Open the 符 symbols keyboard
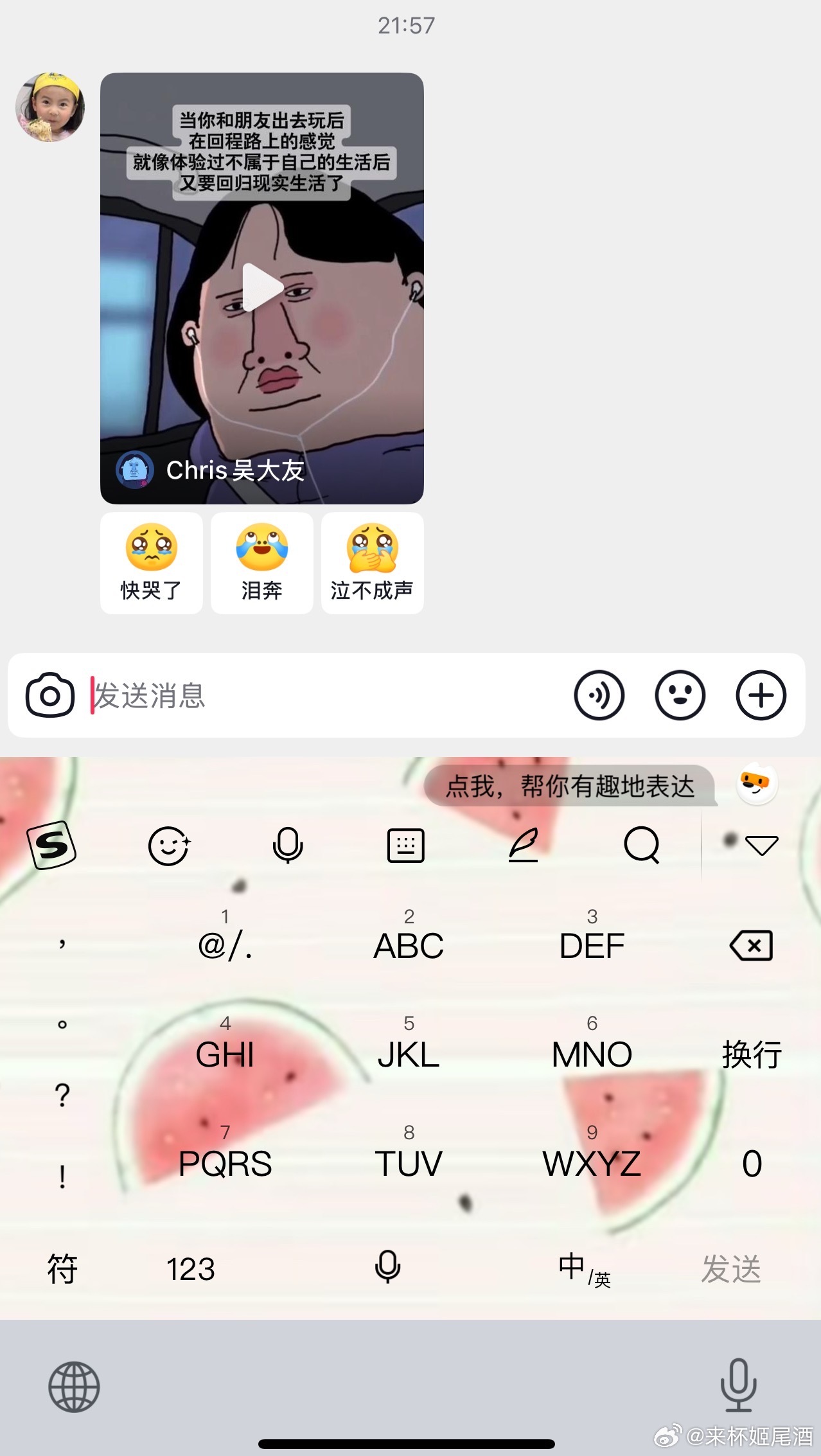The width and height of the screenshot is (821, 1456). (x=62, y=1269)
